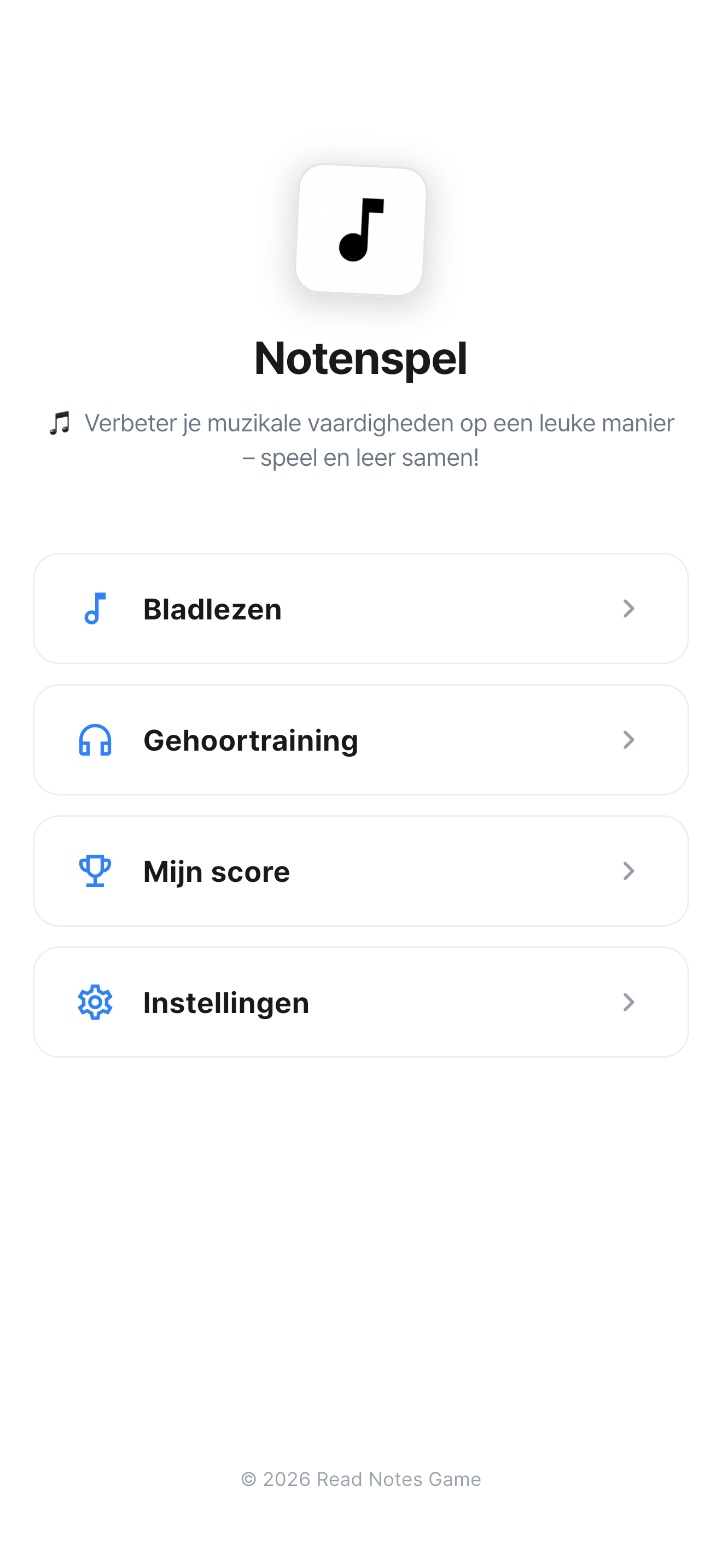Screen dimensions: 722x1568
Task: Click the copyright Read Notes Game text
Action: pyautogui.click(x=361, y=1478)
